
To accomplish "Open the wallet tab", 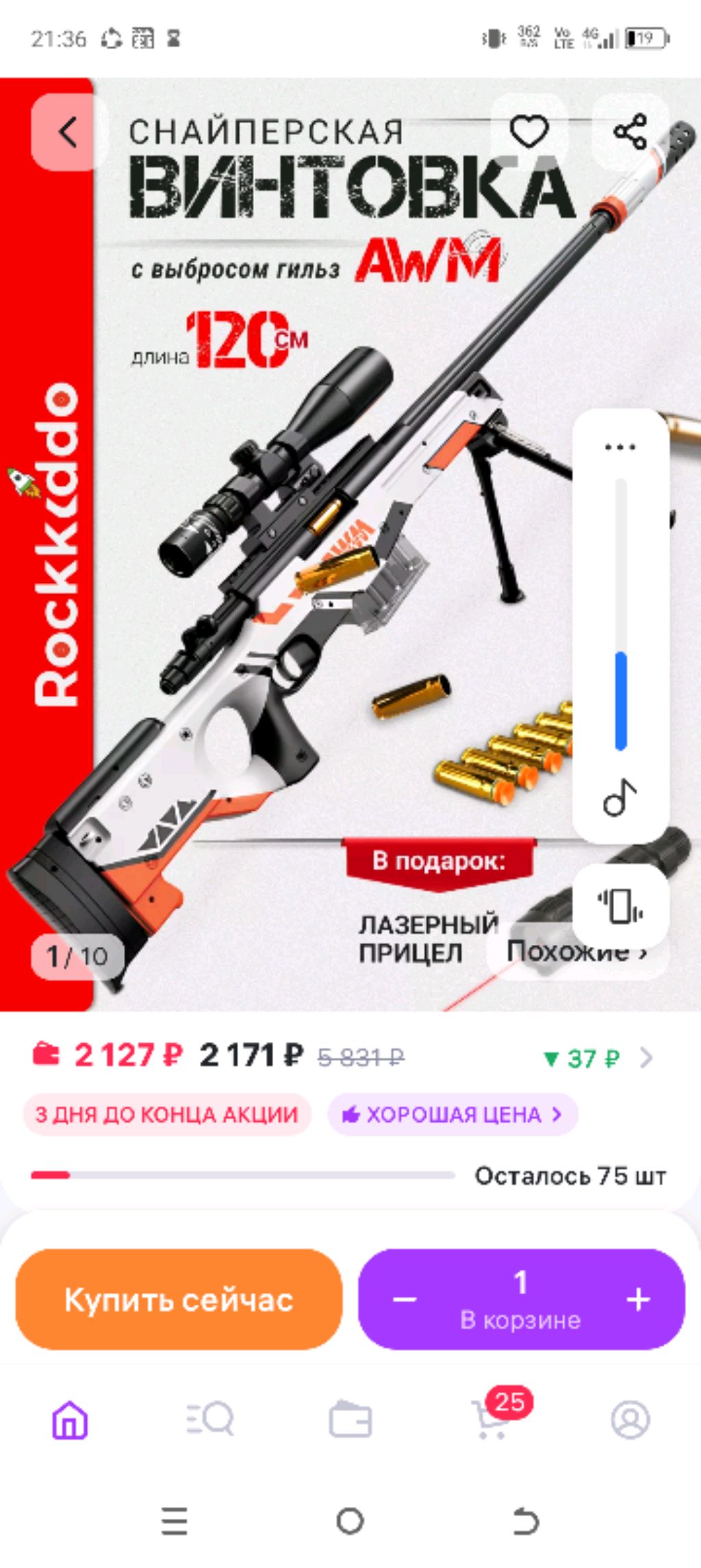I will click(x=350, y=1420).
